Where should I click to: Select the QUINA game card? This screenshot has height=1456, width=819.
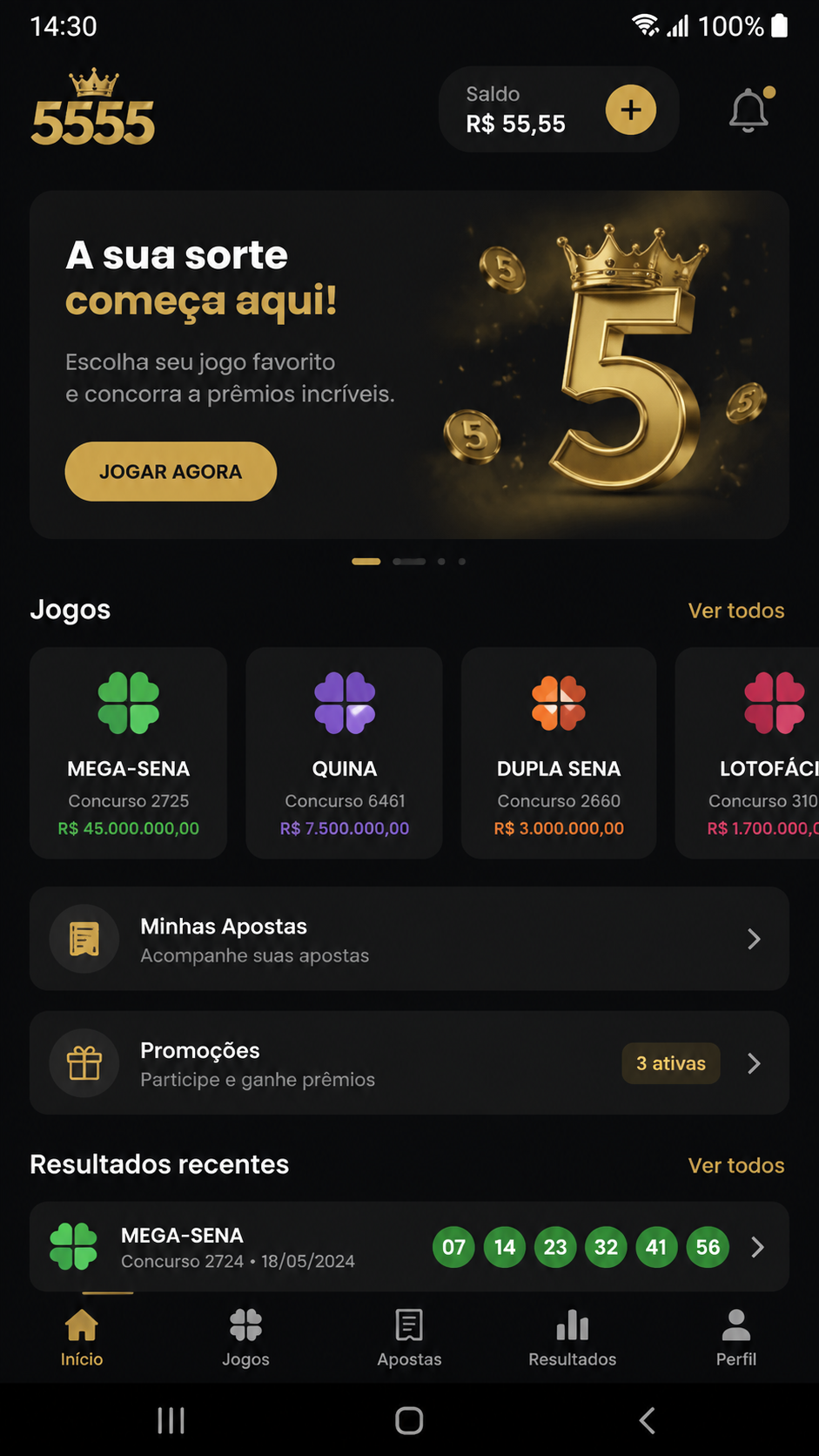[x=345, y=752]
